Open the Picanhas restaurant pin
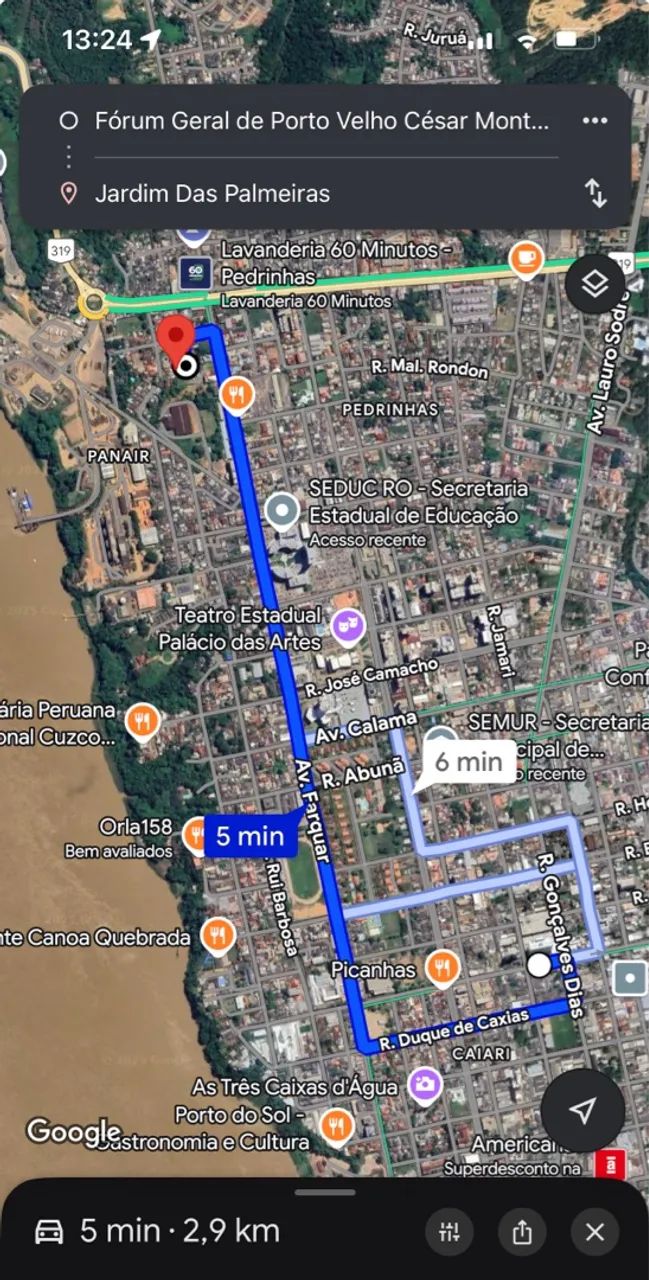 tap(441, 968)
